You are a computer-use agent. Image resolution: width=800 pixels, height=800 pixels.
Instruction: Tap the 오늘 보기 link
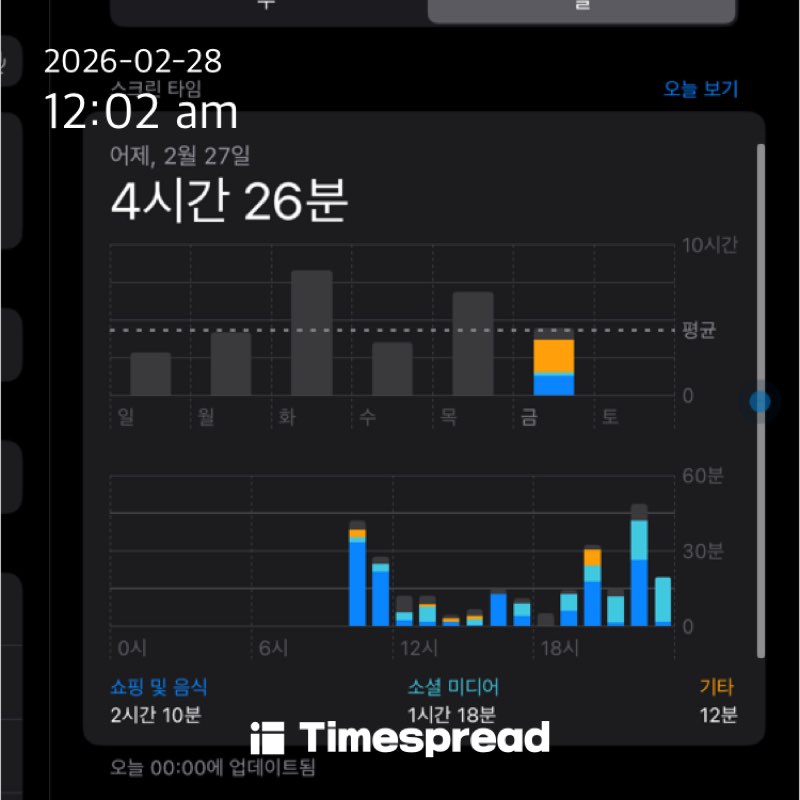[x=700, y=89]
